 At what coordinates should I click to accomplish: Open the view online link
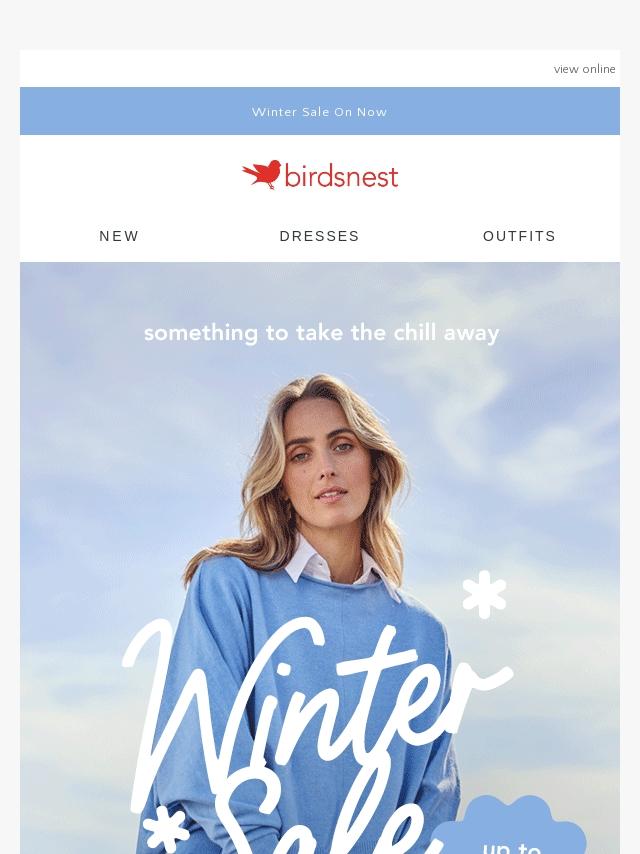point(584,69)
